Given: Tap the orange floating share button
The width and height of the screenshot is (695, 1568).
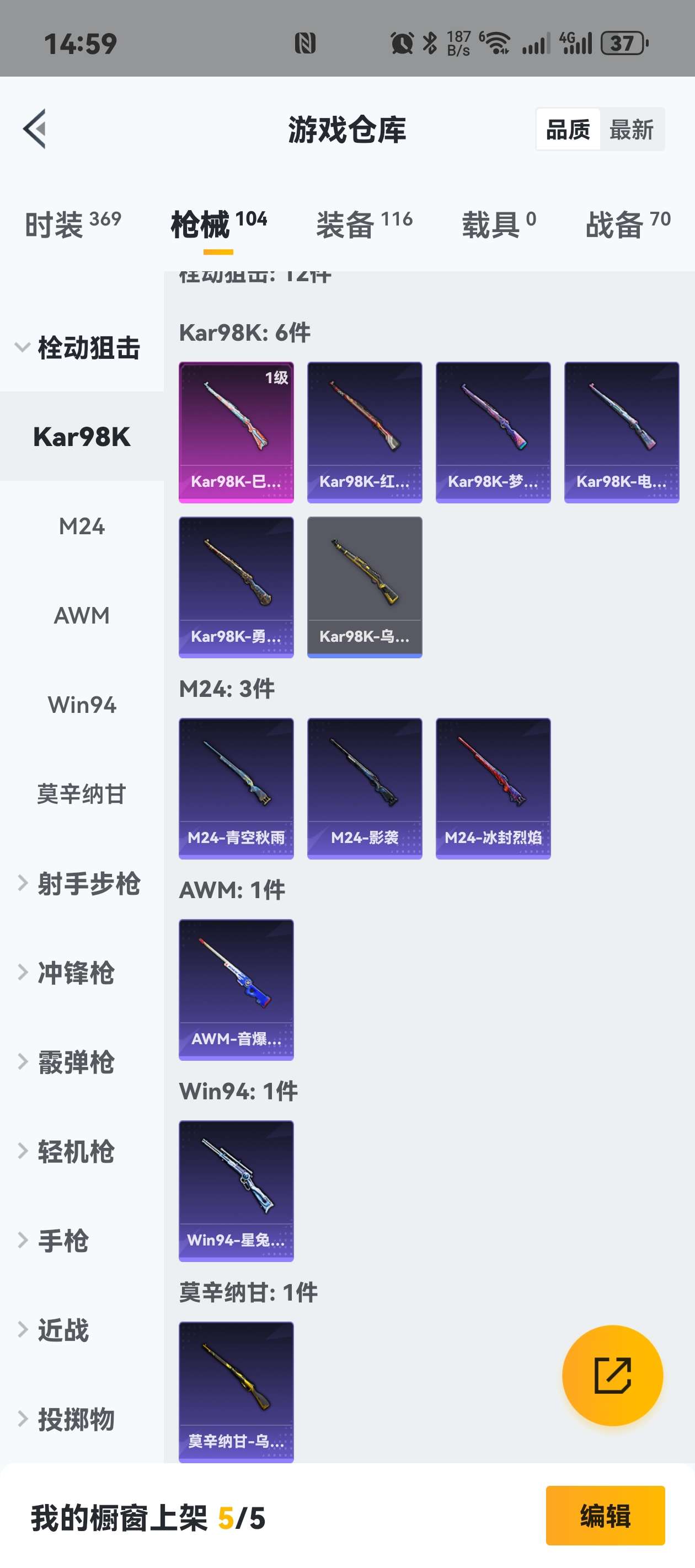Looking at the screenshot, I should (x=612, y=1375).
